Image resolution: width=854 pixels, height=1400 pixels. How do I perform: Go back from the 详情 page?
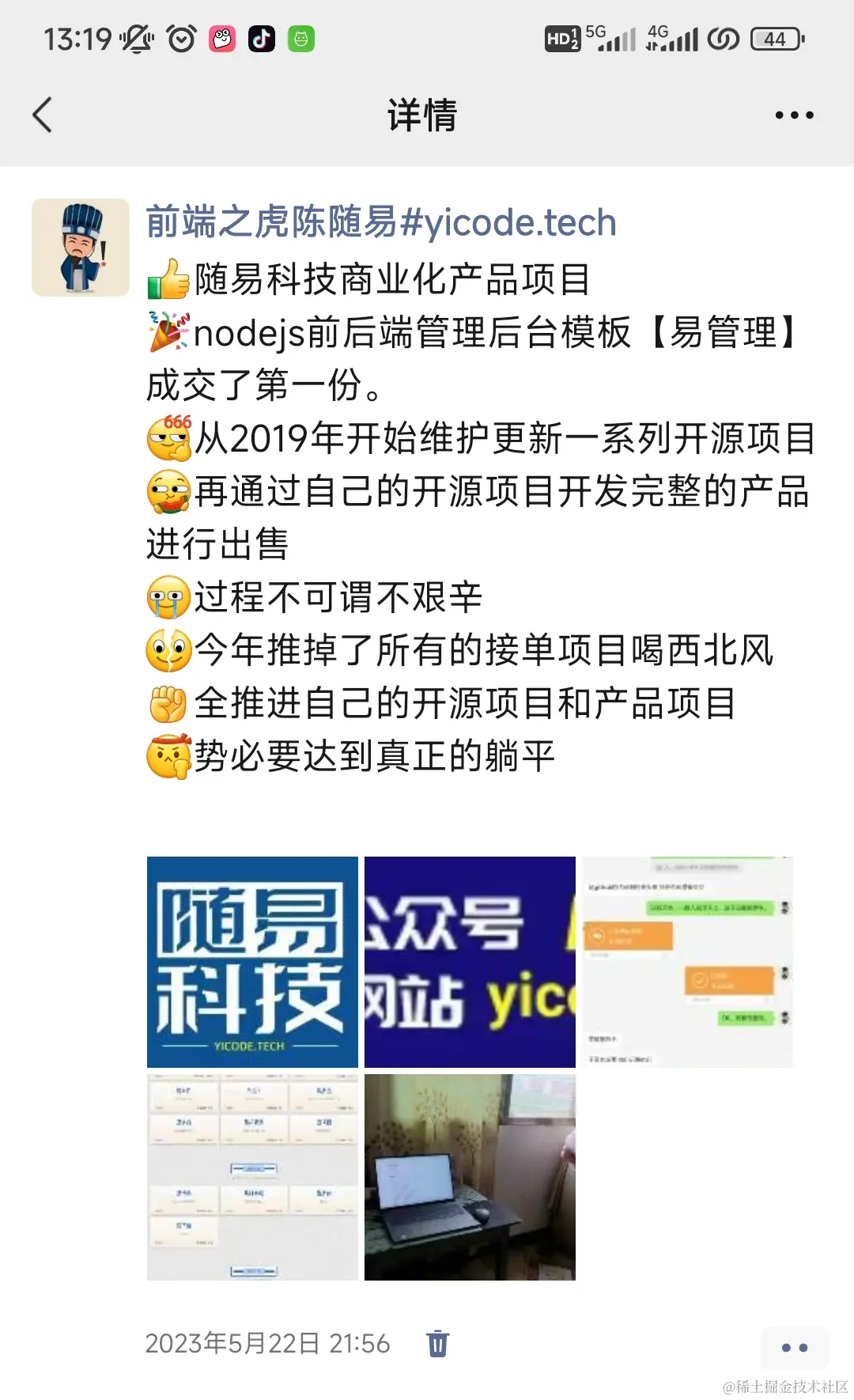click(x=43, y=115)
